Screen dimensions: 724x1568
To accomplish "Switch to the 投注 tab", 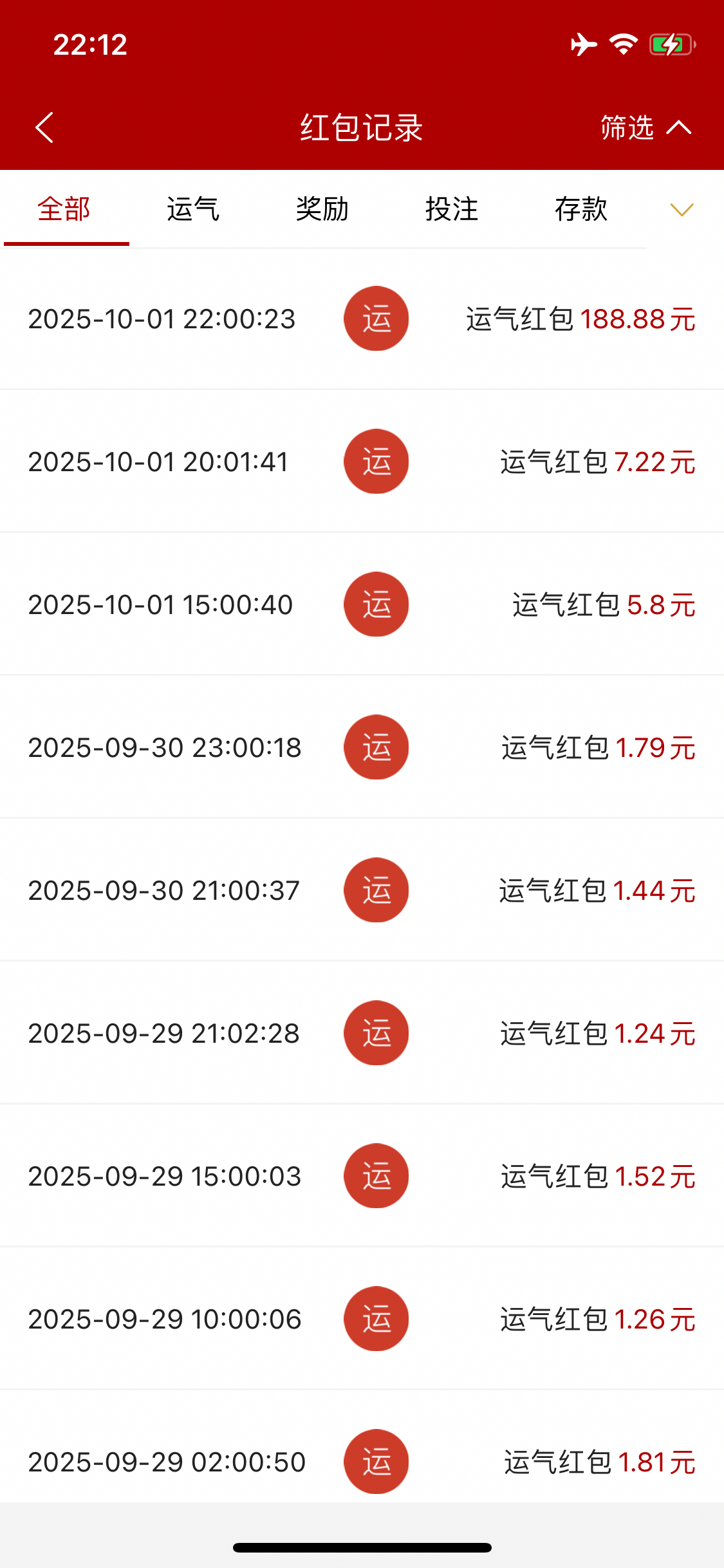I will [452, 209].
